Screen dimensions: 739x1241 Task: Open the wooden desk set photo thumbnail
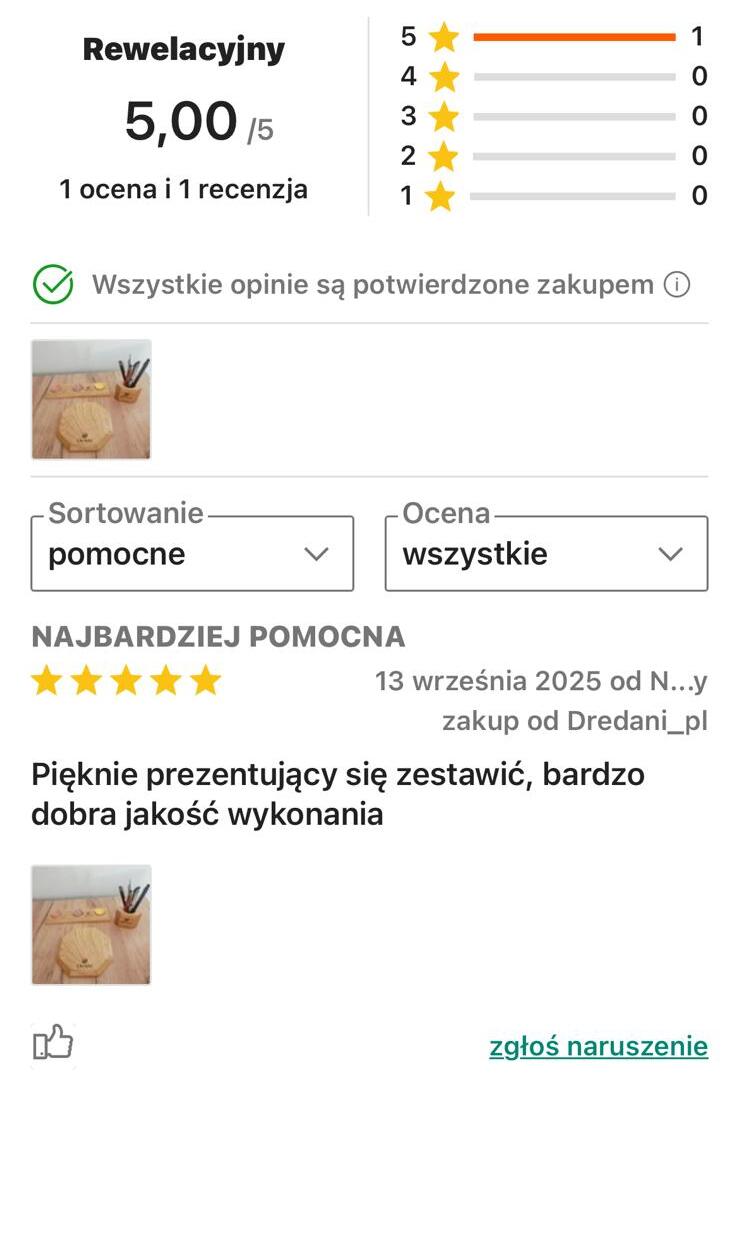click(x=91, y=399)
